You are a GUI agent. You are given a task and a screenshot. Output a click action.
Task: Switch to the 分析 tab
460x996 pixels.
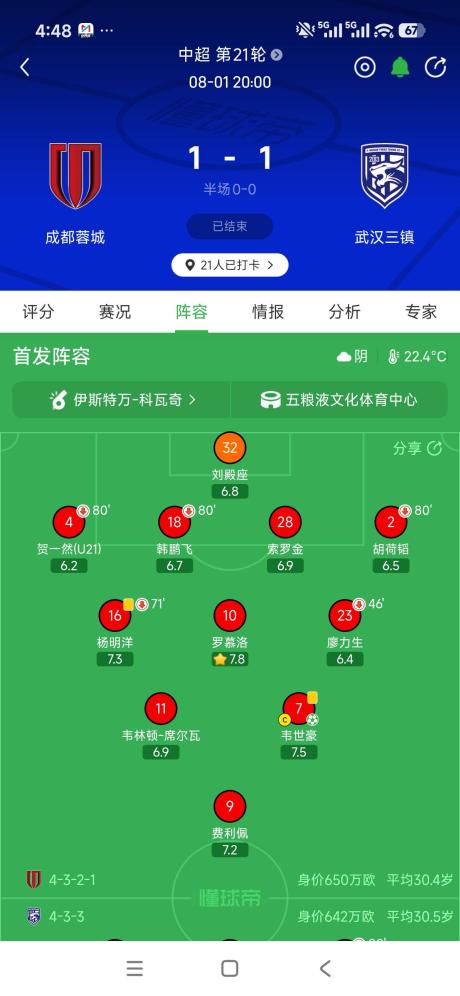point(345,312)
